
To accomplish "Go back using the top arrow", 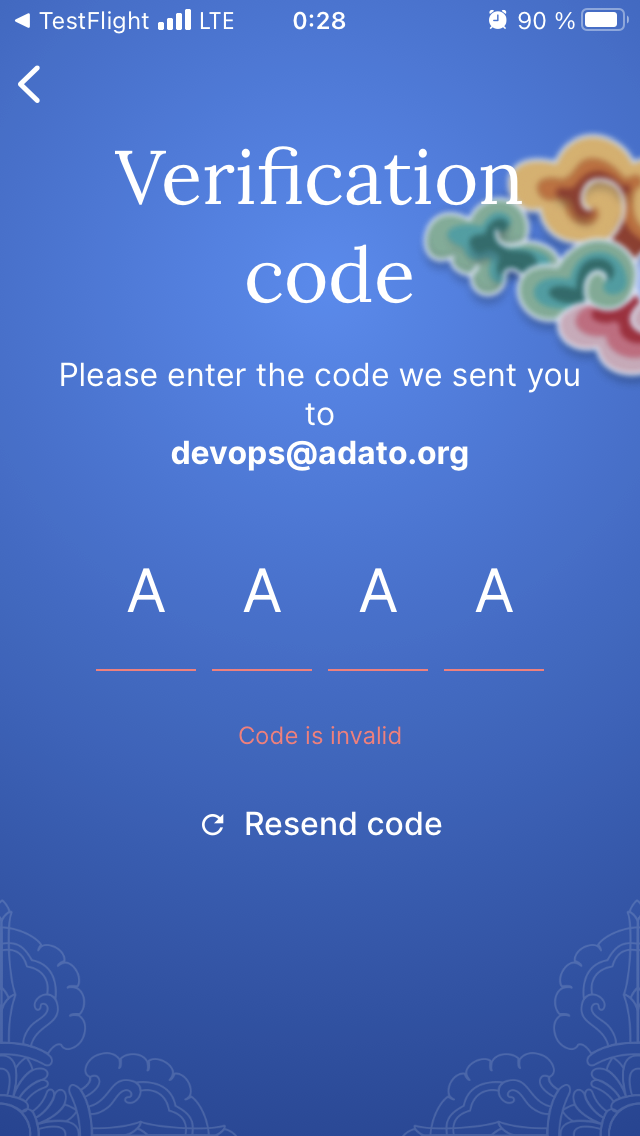I will [30, 85].
